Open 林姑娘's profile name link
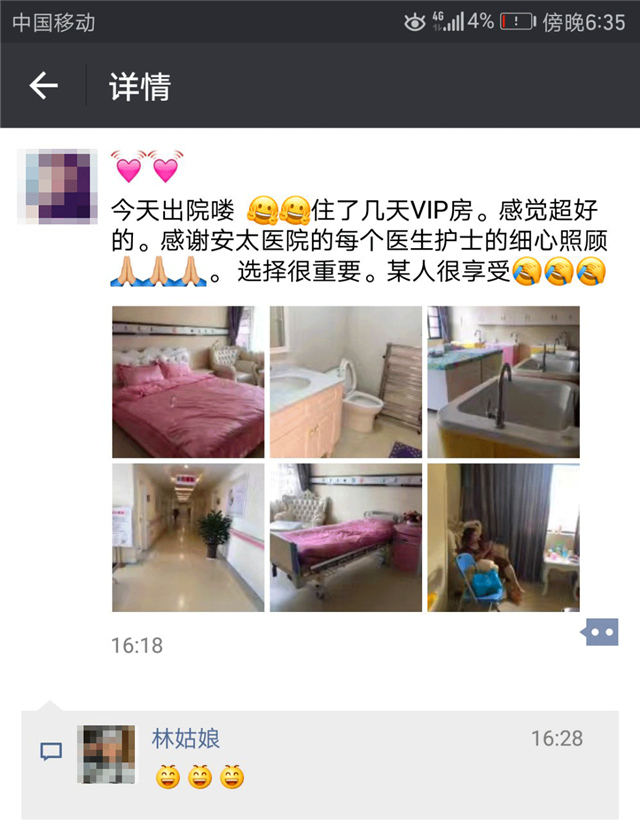Image resolution: width=640 pixels, height=820 pixels. pyautogui.click(x=185, y=739)
